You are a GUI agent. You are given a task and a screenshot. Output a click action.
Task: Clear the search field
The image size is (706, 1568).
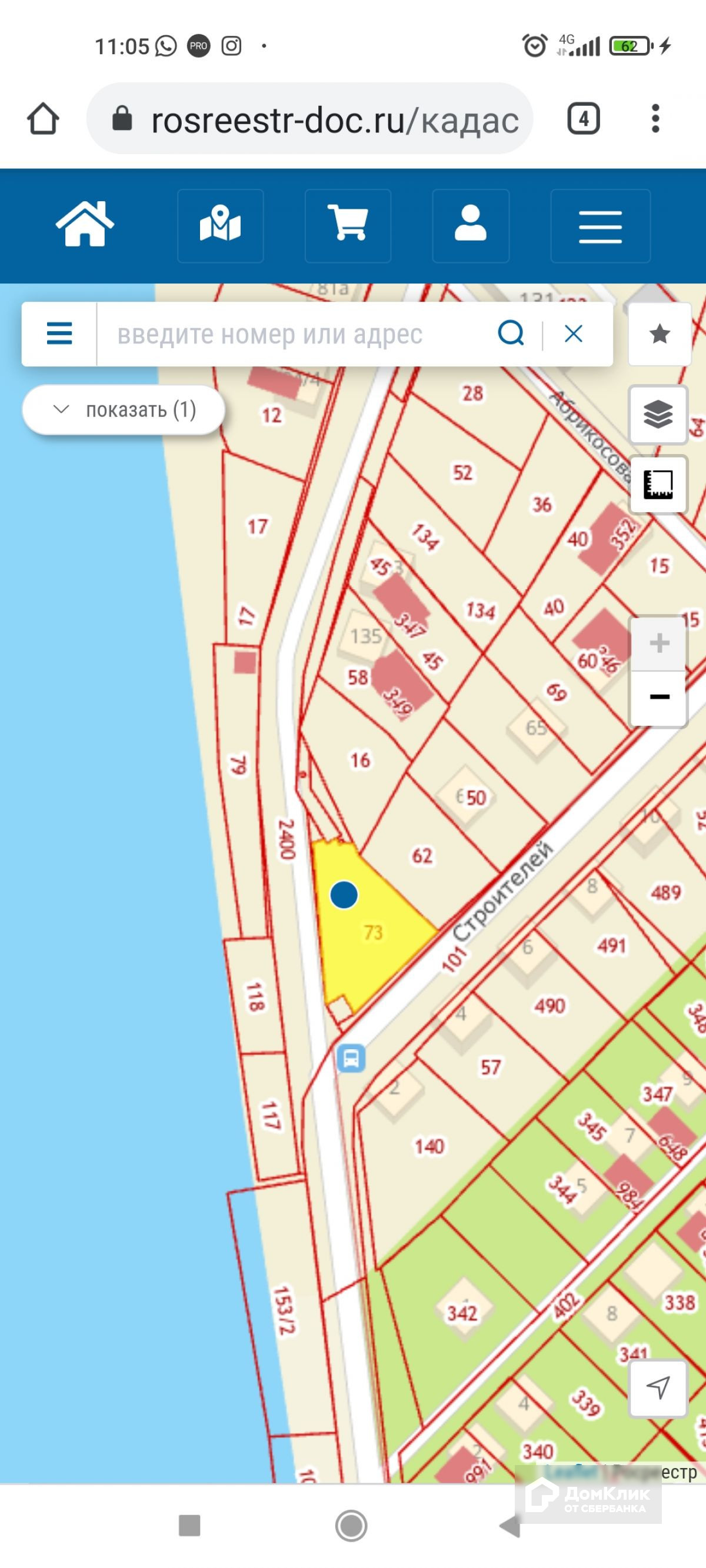[x=574, y=333]
